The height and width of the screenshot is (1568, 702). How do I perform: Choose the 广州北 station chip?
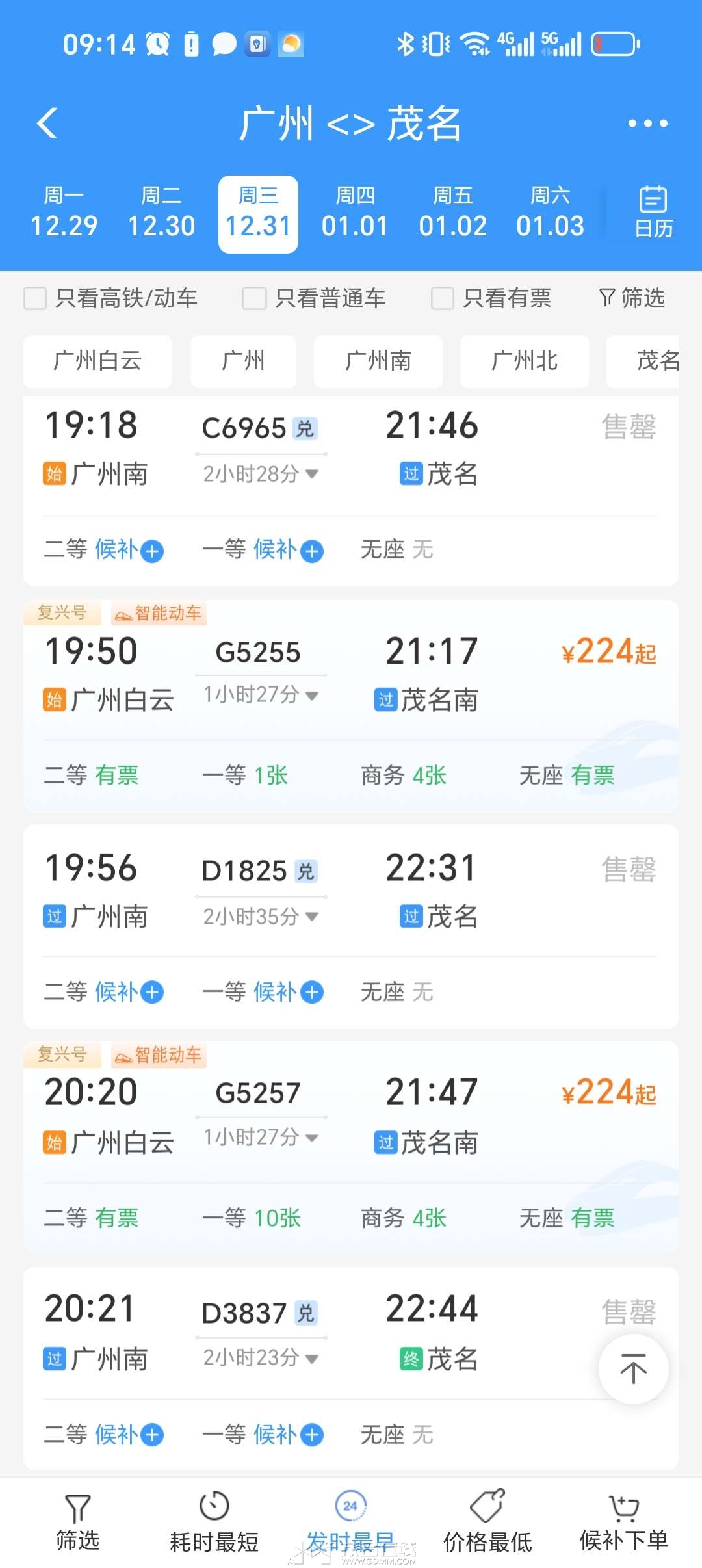pyautogui.click(x=524, y=361)
